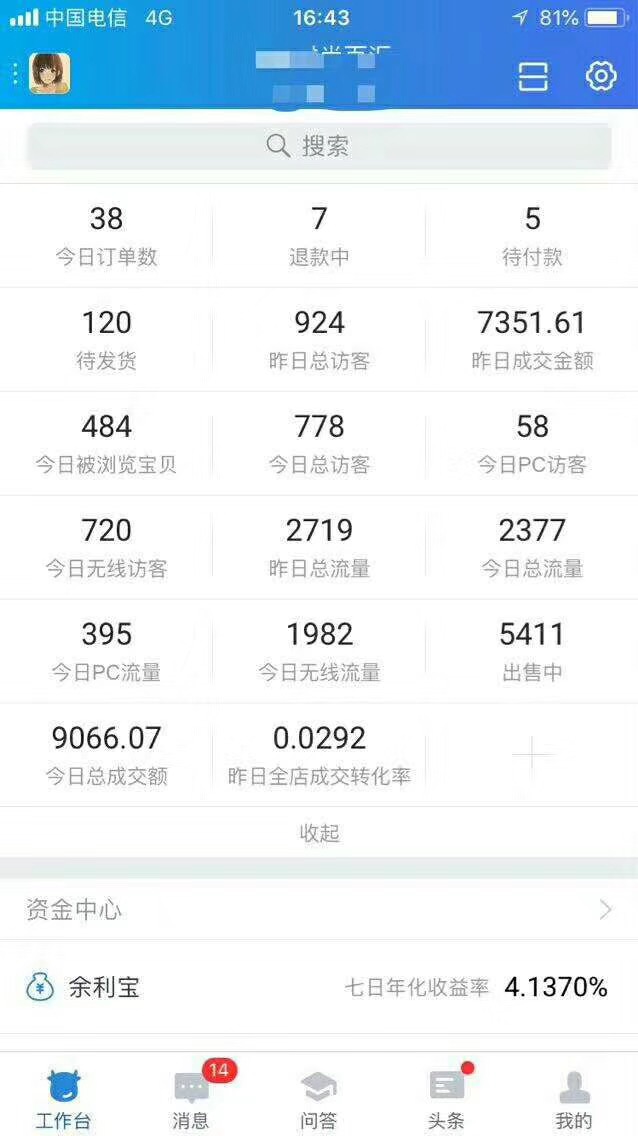The width and height of the screenshot is (638, 1136).
Task: Open the 今日订单数 tile
Action: click(x=106, y=235)
